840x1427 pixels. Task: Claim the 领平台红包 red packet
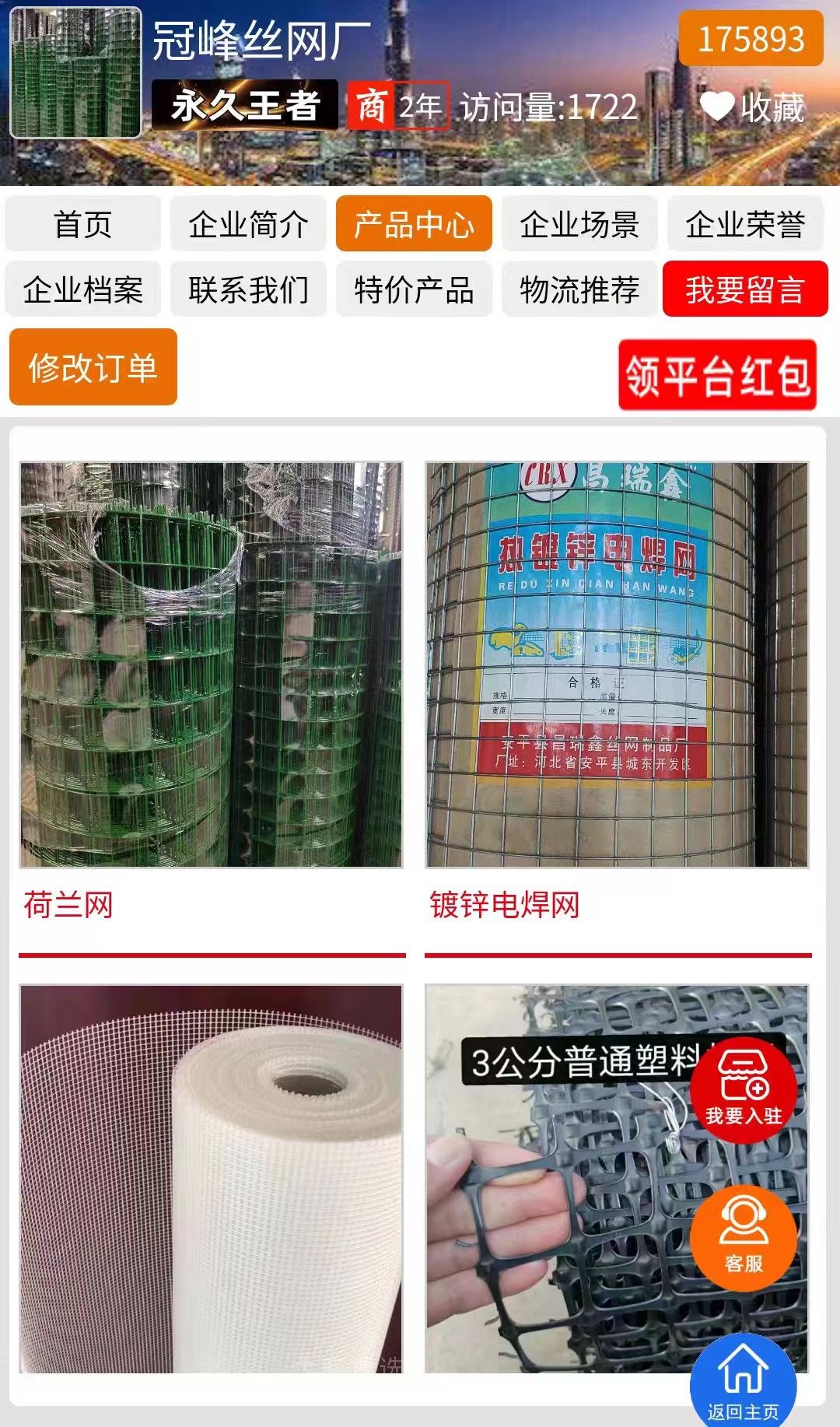(717, 375)
